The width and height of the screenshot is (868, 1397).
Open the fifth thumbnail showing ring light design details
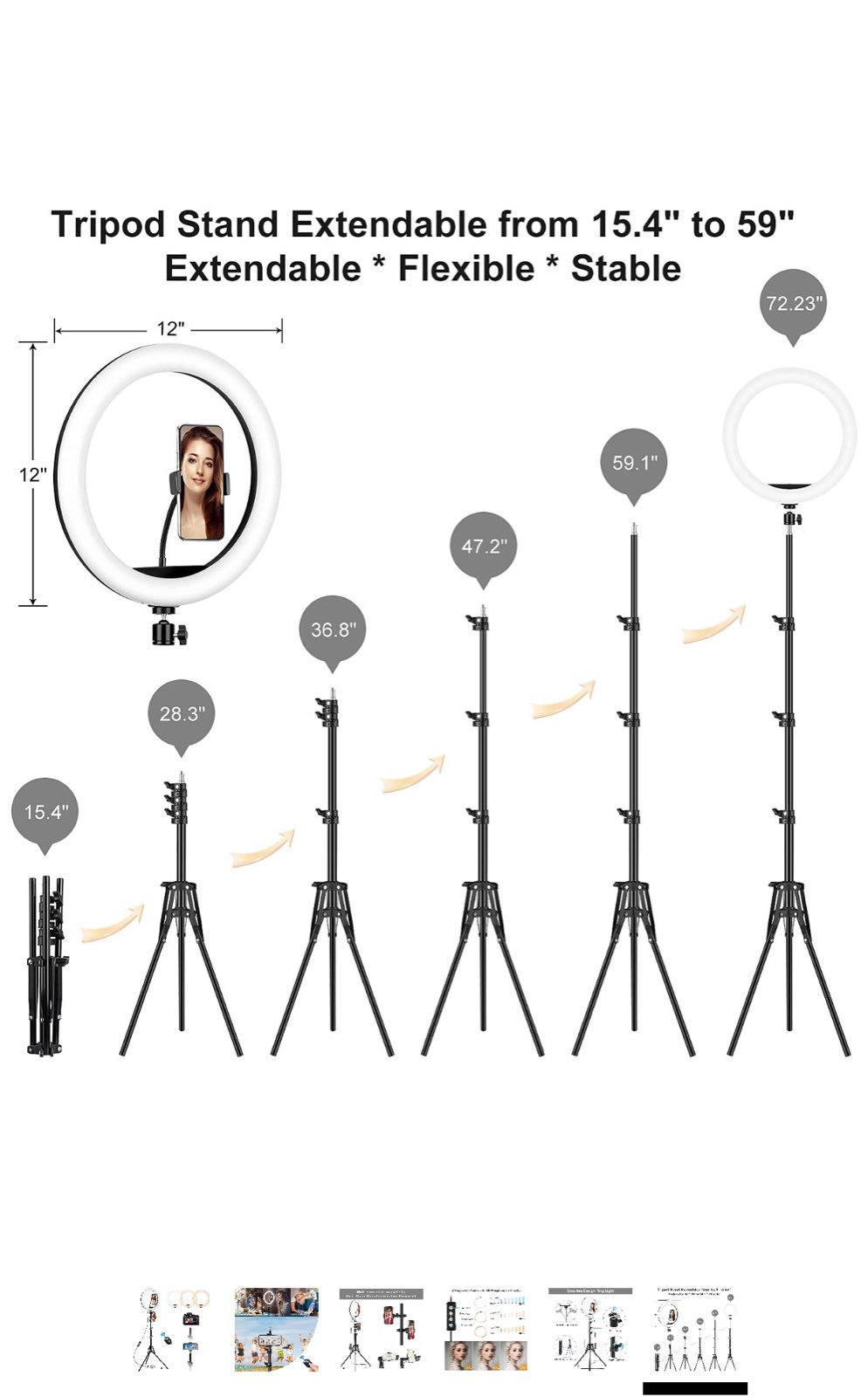point(591,1329)
